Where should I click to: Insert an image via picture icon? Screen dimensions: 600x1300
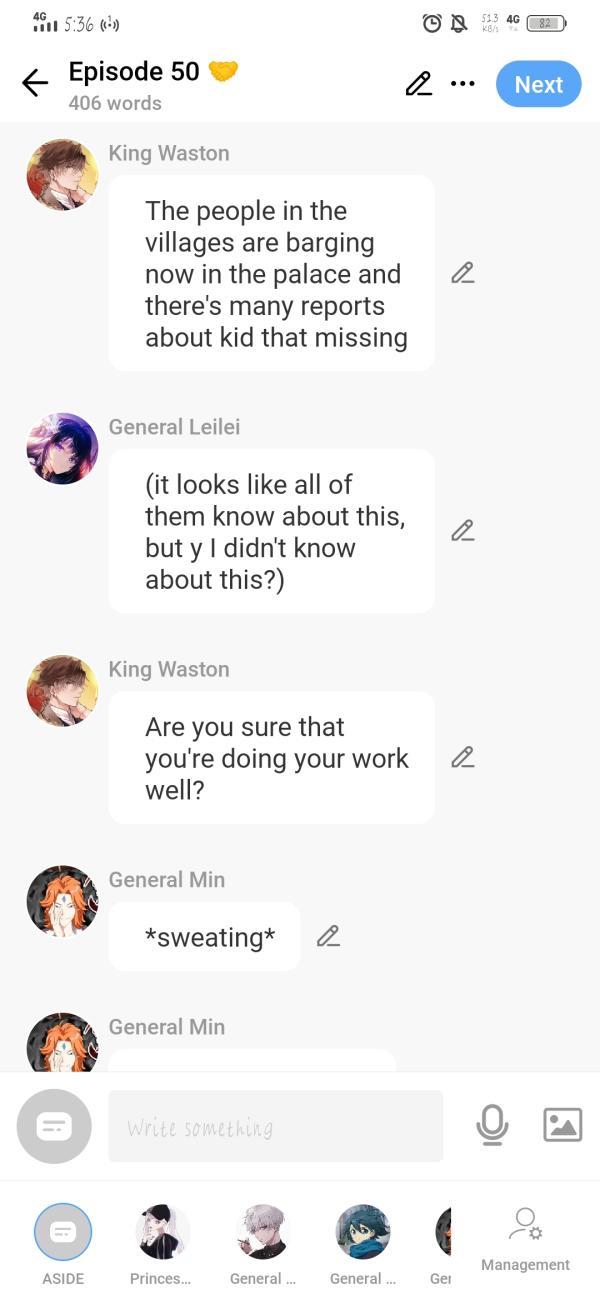pos(562,1126)
